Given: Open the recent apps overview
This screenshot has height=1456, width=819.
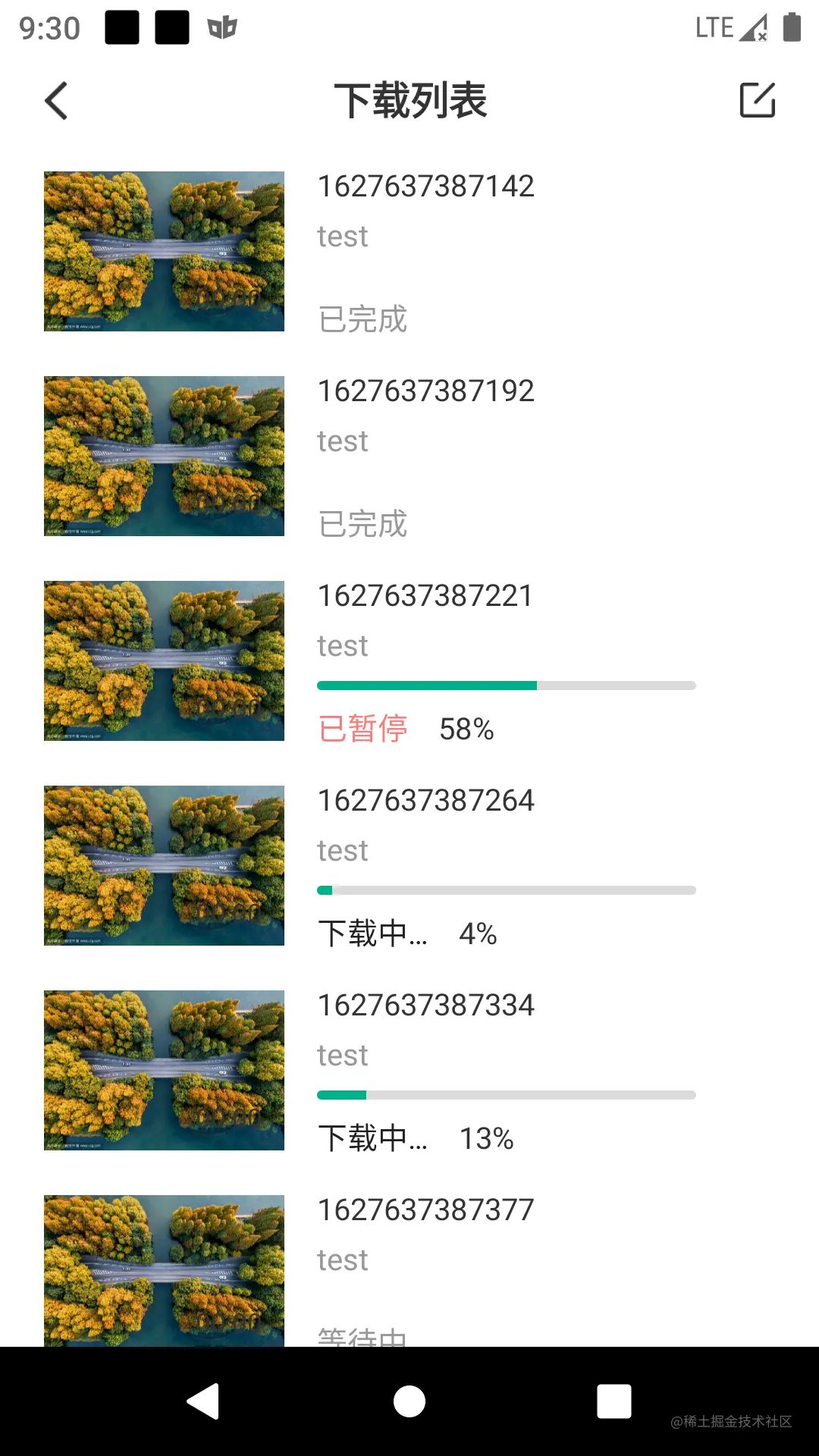Looking at the screenshot, I should point(613,1401).
